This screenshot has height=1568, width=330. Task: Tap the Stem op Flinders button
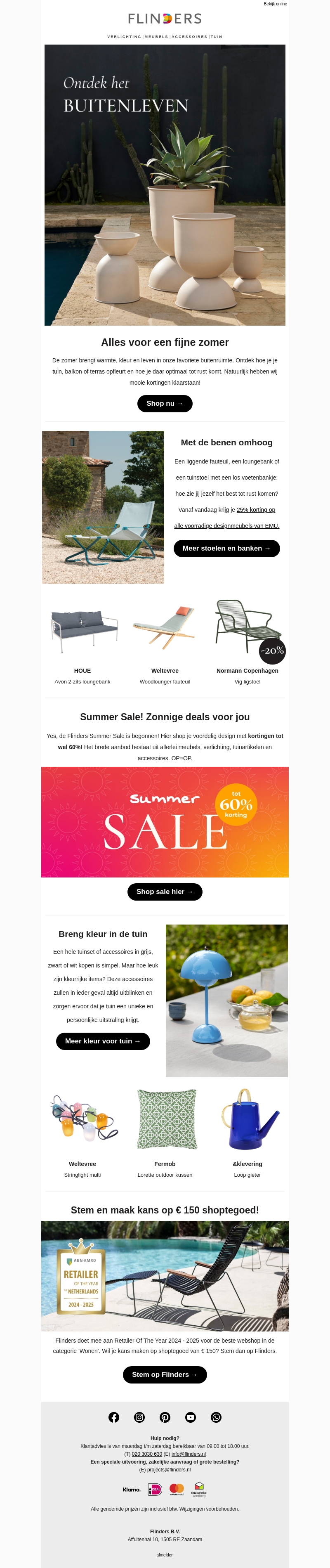(165, 1374)
